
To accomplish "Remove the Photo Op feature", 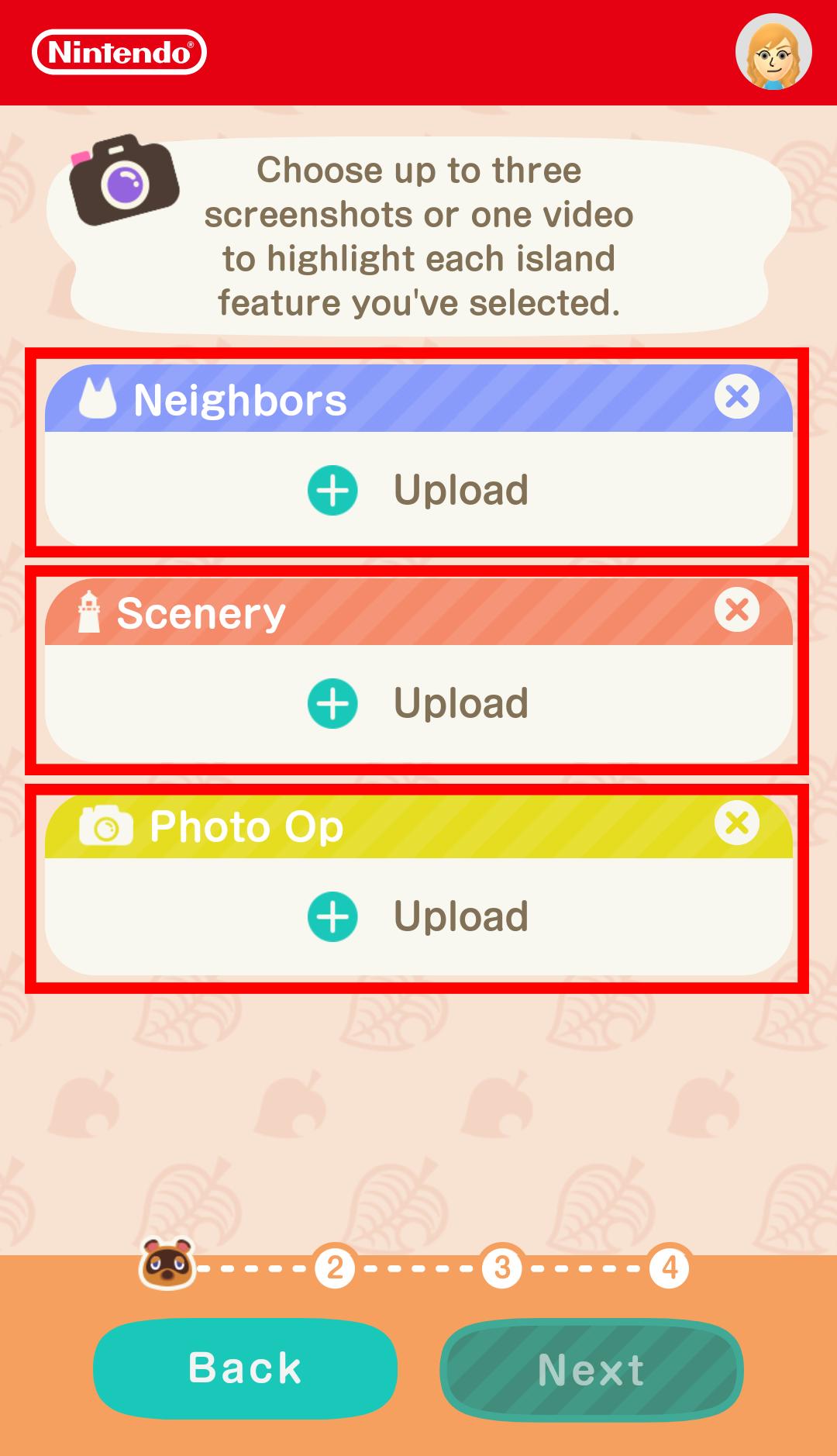I will (736, 823).
